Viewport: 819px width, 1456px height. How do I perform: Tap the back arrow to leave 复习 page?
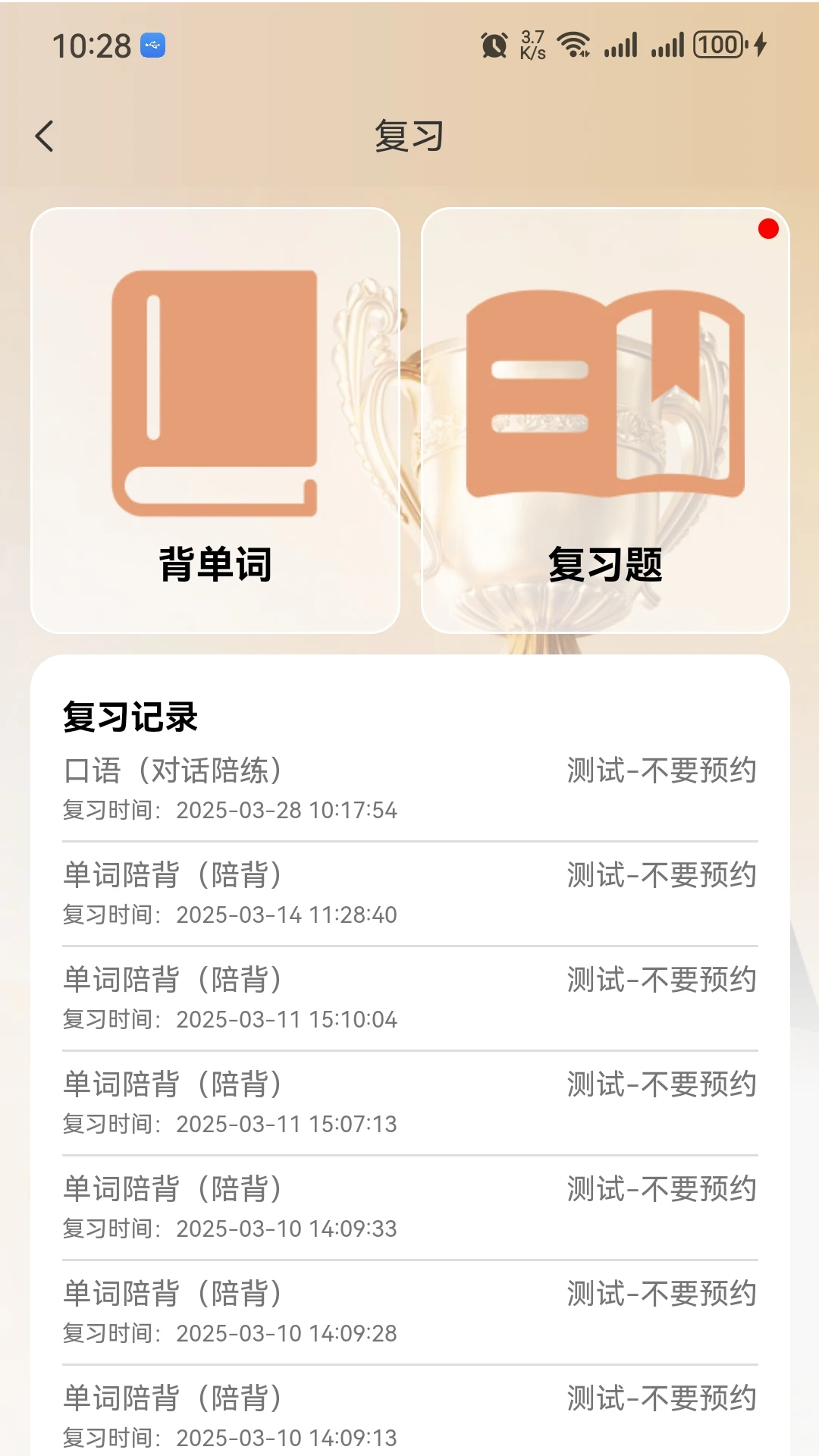tap(44, 136)
